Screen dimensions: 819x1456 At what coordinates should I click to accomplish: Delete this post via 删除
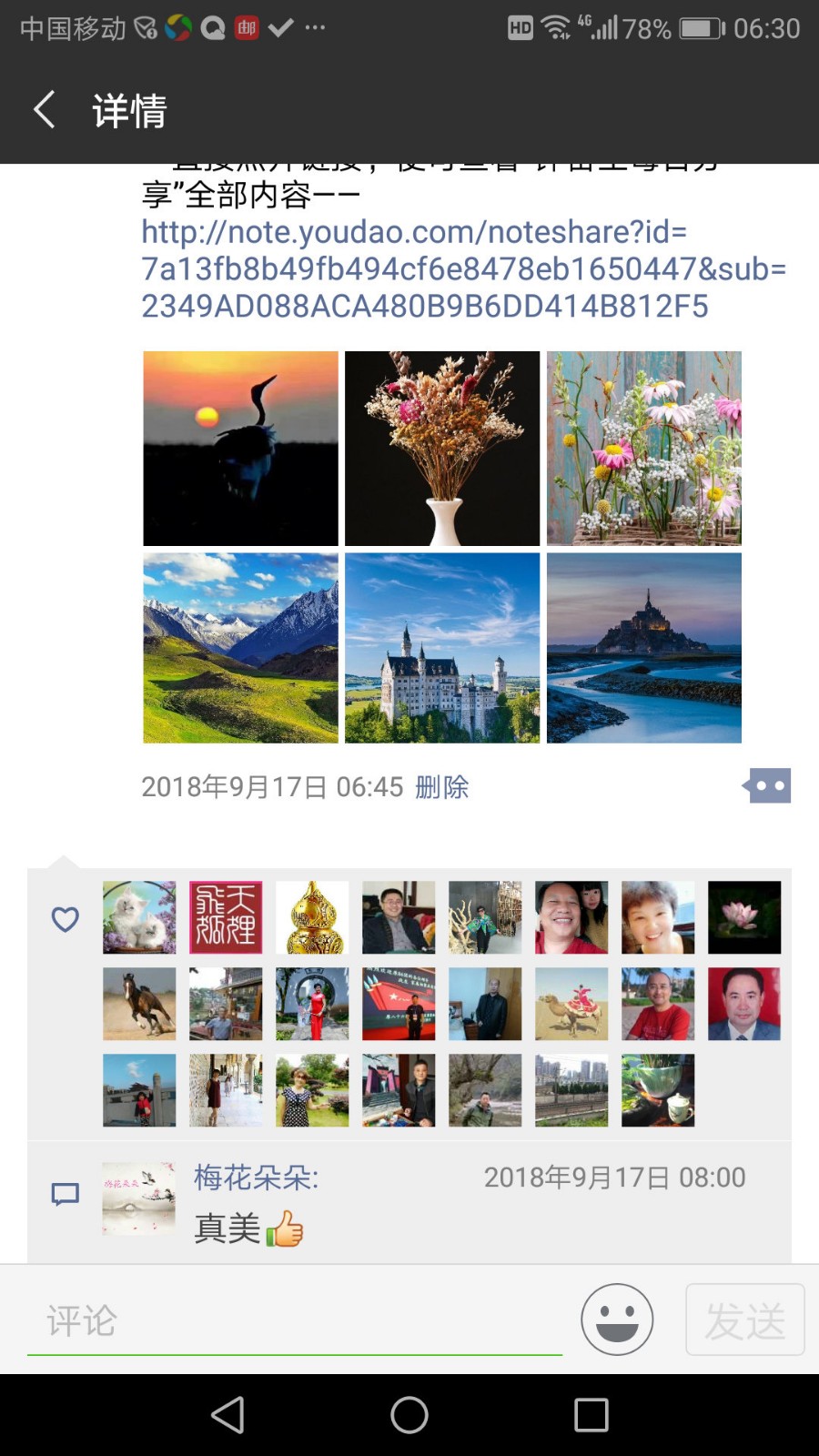441,787
